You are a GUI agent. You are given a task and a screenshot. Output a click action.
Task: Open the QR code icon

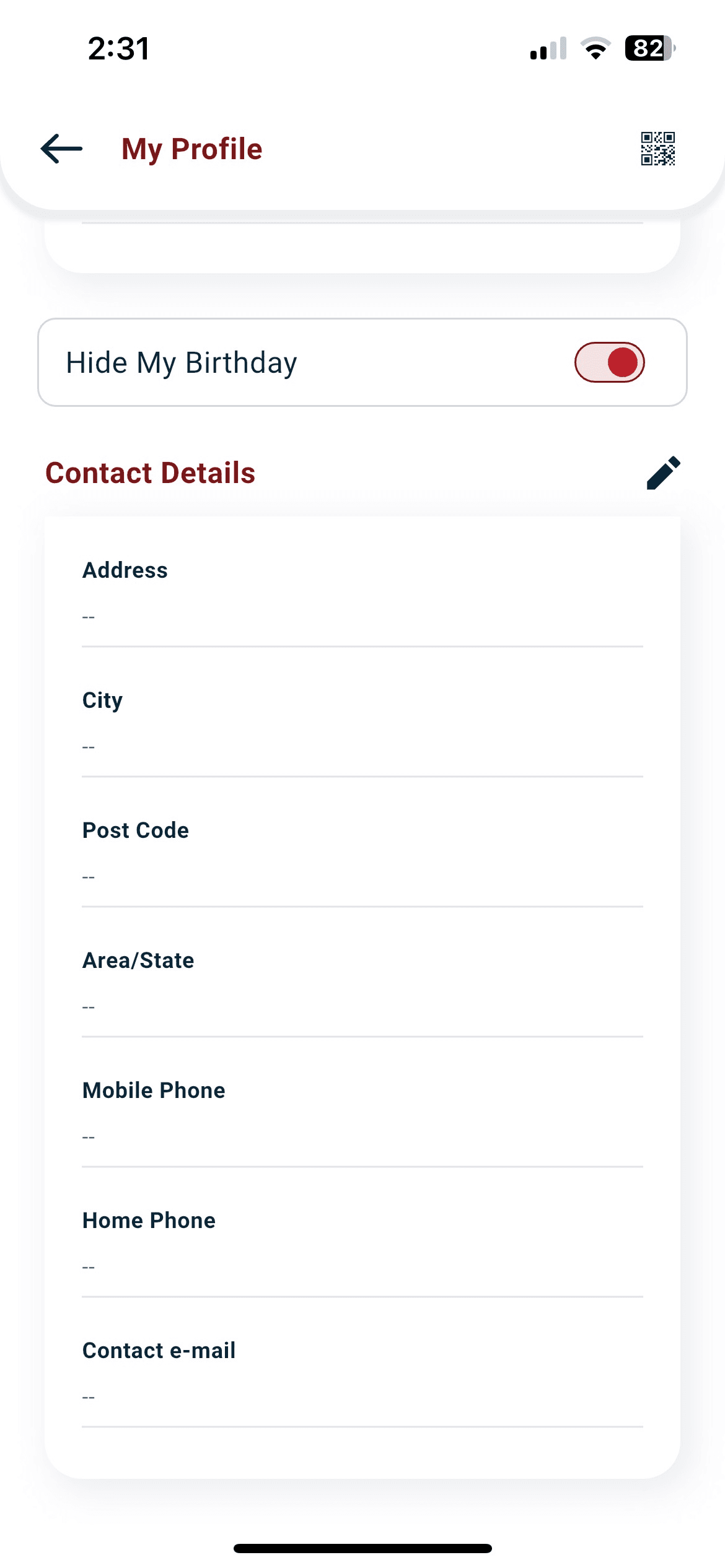coord(657,149)
